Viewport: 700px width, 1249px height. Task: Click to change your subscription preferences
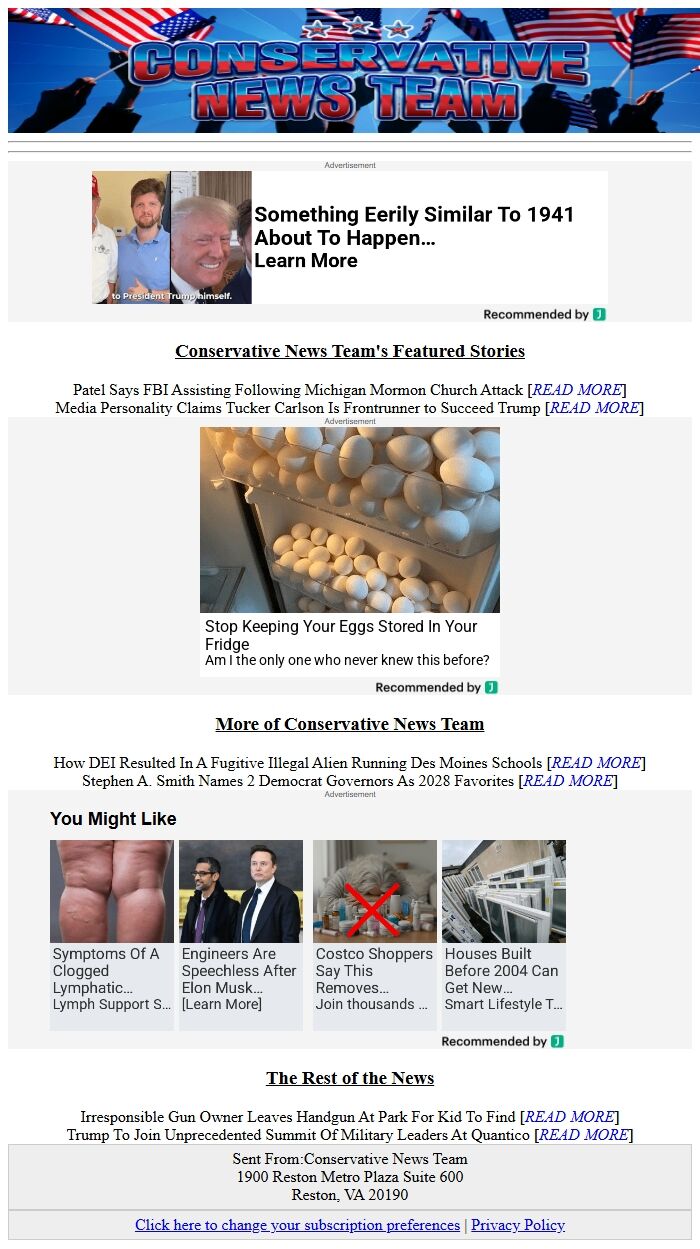(298, 1225)
